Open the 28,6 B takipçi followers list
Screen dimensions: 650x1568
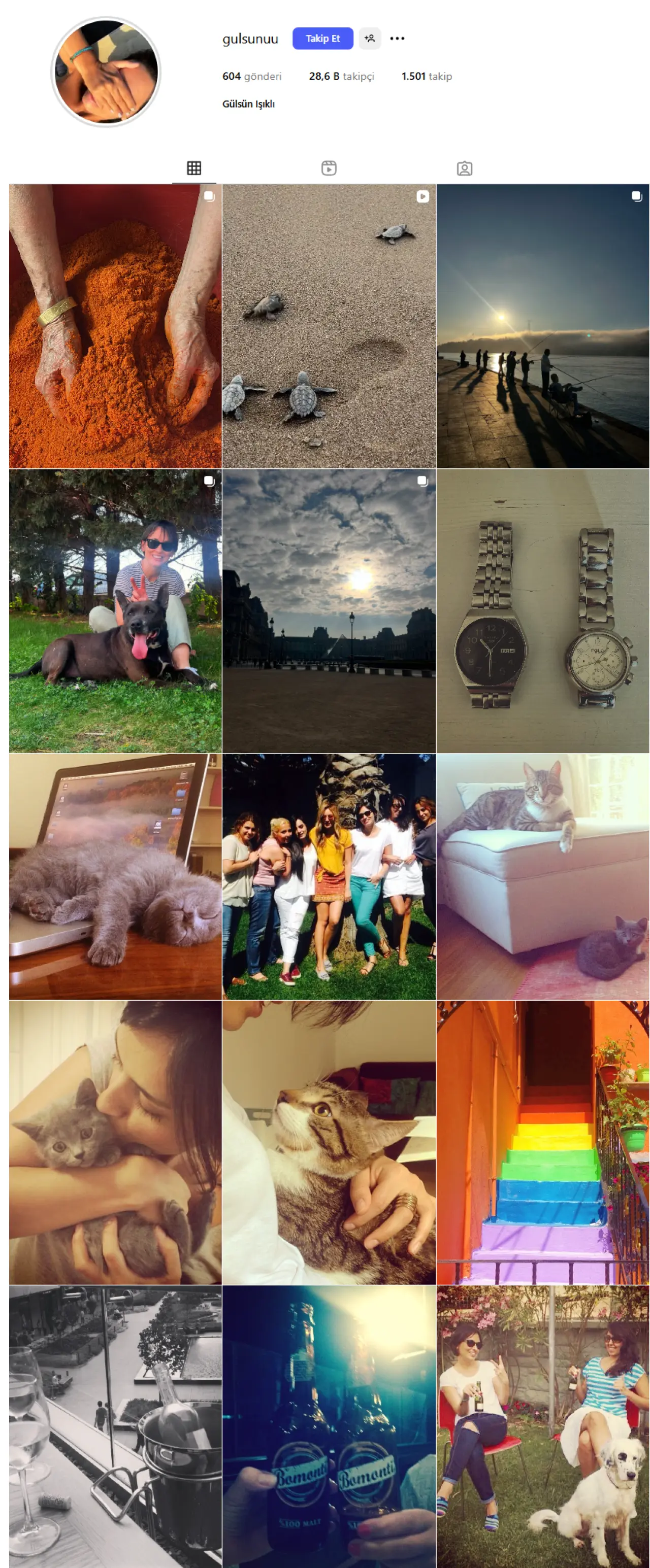341,76
